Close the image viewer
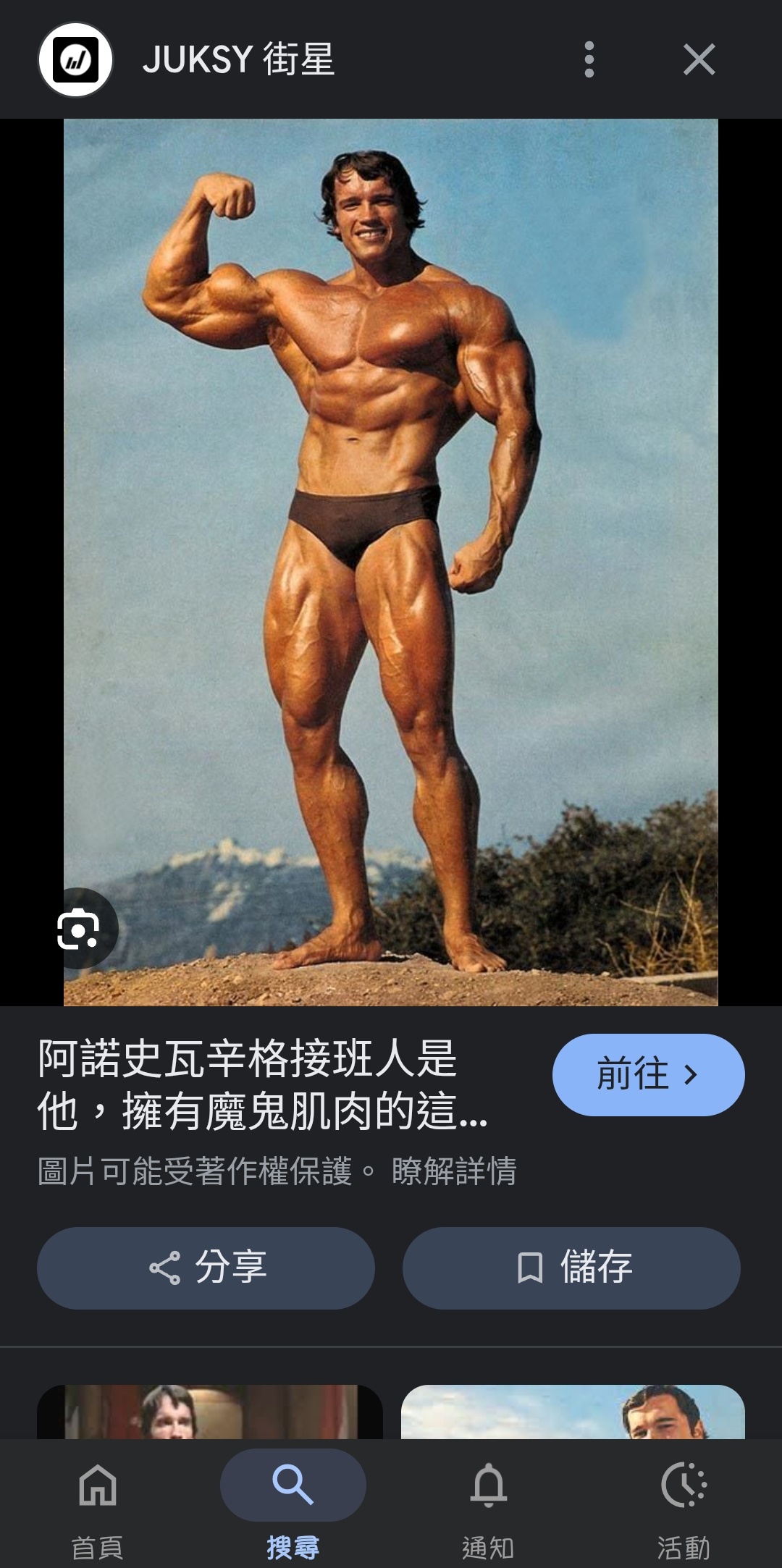Image resolution: width=782 pixels, height=1568 pixels. tap(699, 59)
